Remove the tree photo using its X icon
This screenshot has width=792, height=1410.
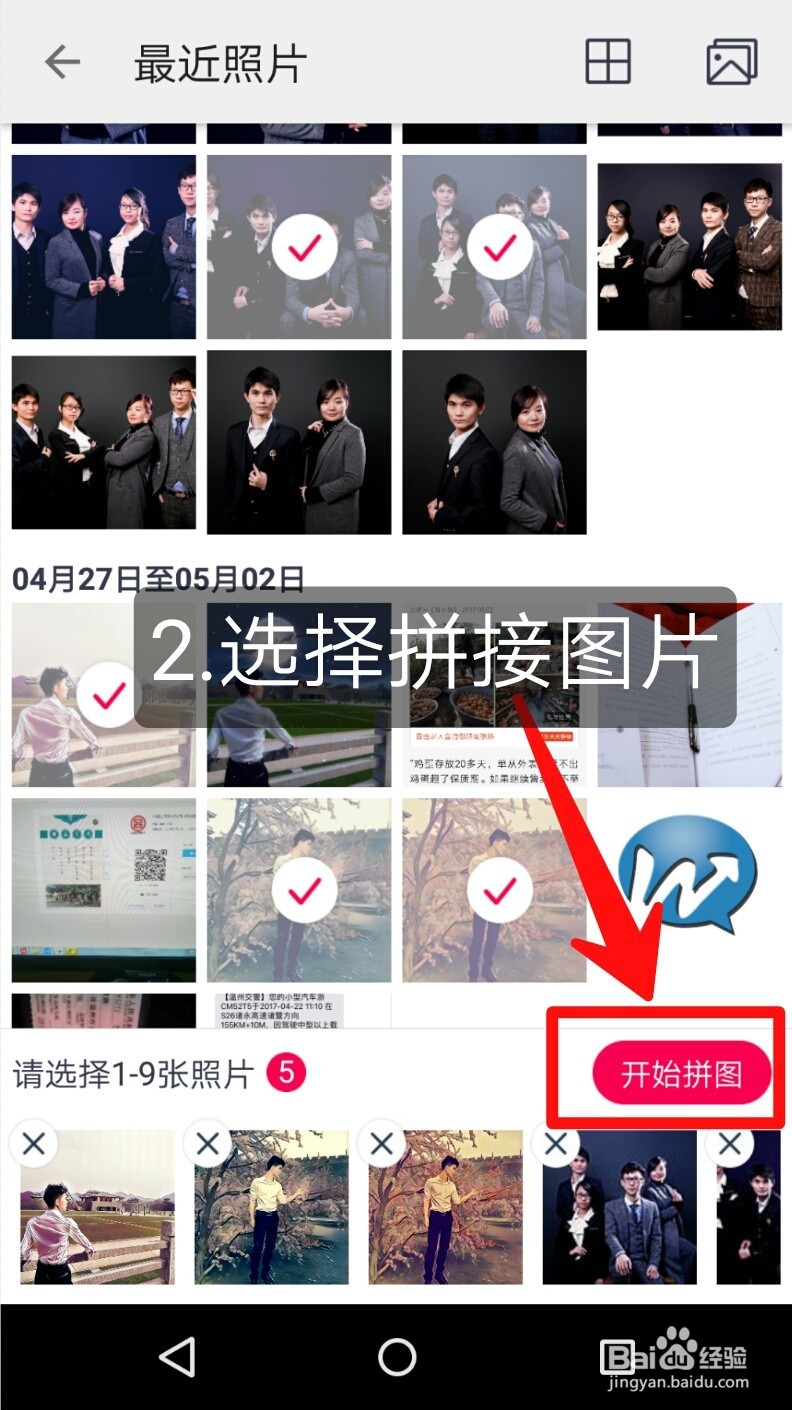tap(211, 1143)
